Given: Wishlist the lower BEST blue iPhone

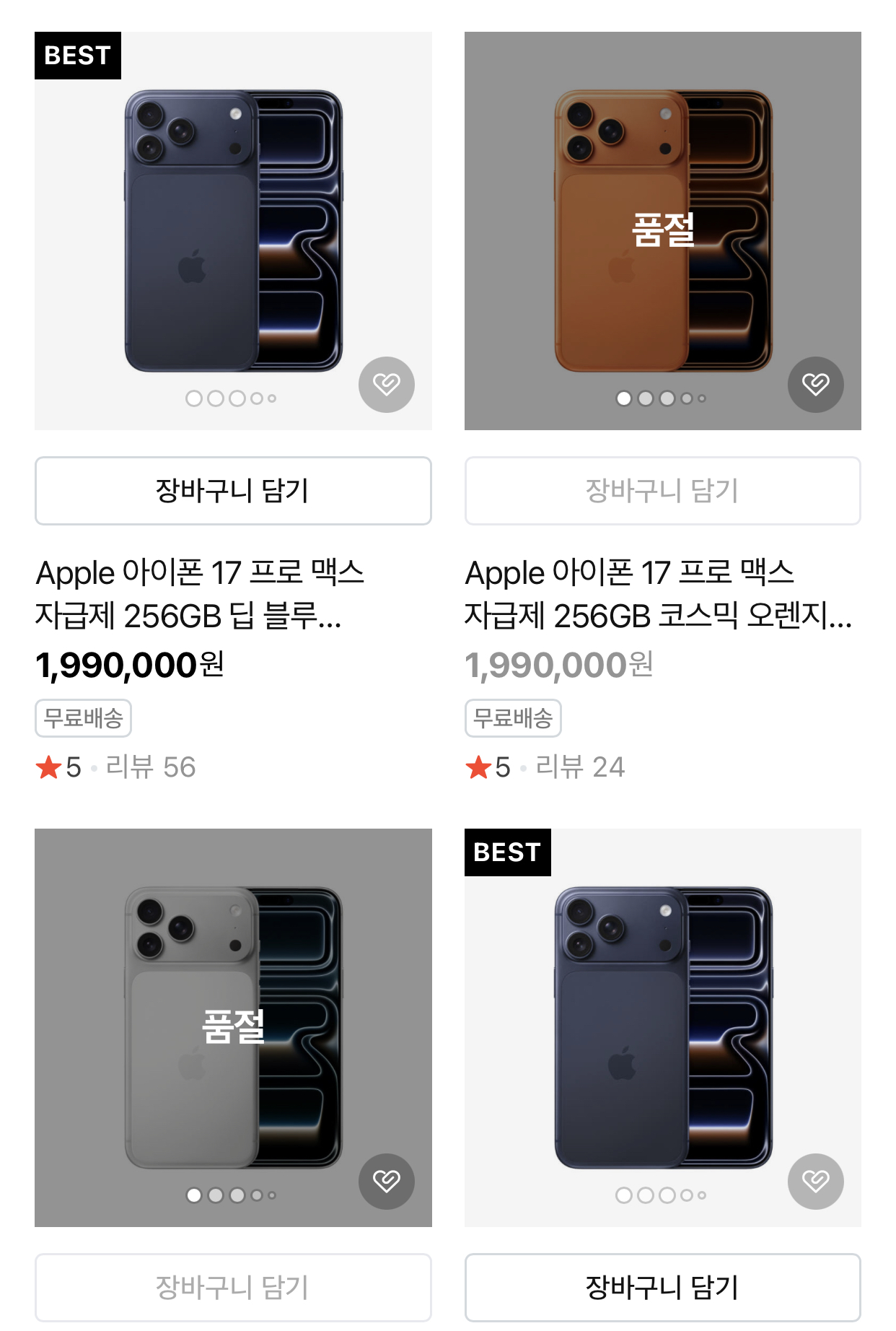Looking at the screenshot, I should click(x=815, y=1182).
